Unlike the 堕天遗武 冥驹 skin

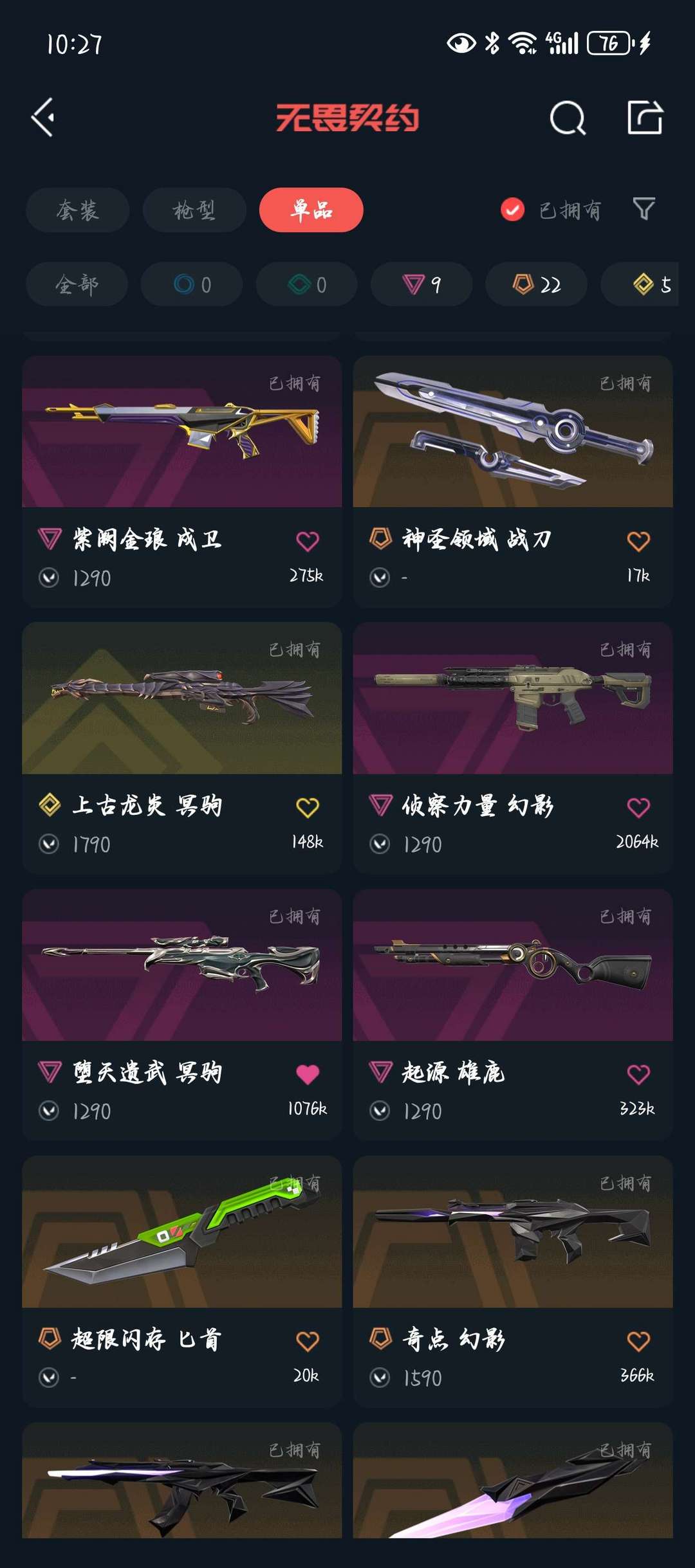308,1074
